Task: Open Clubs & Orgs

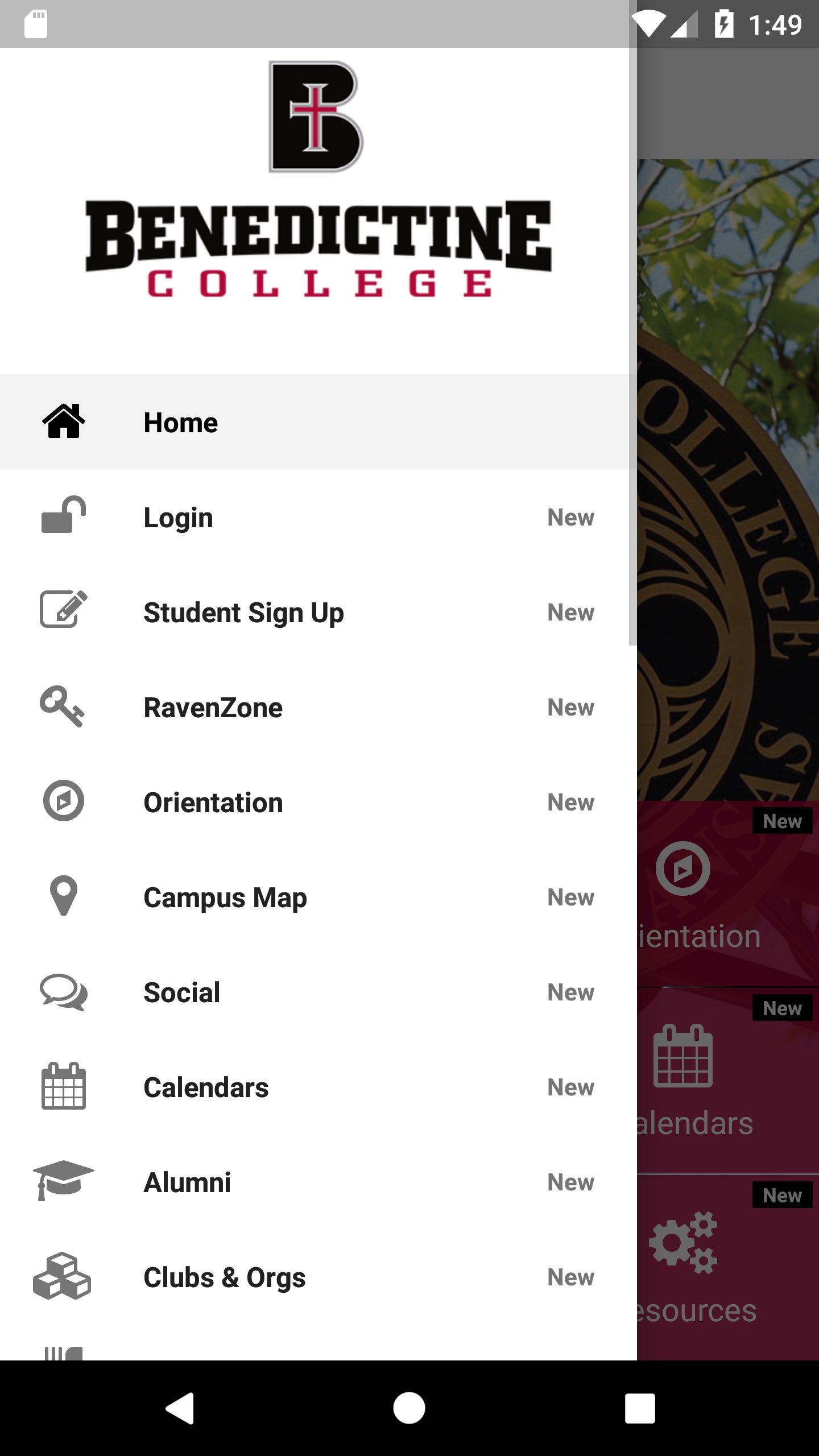Action: click(x=315, y=1277)
